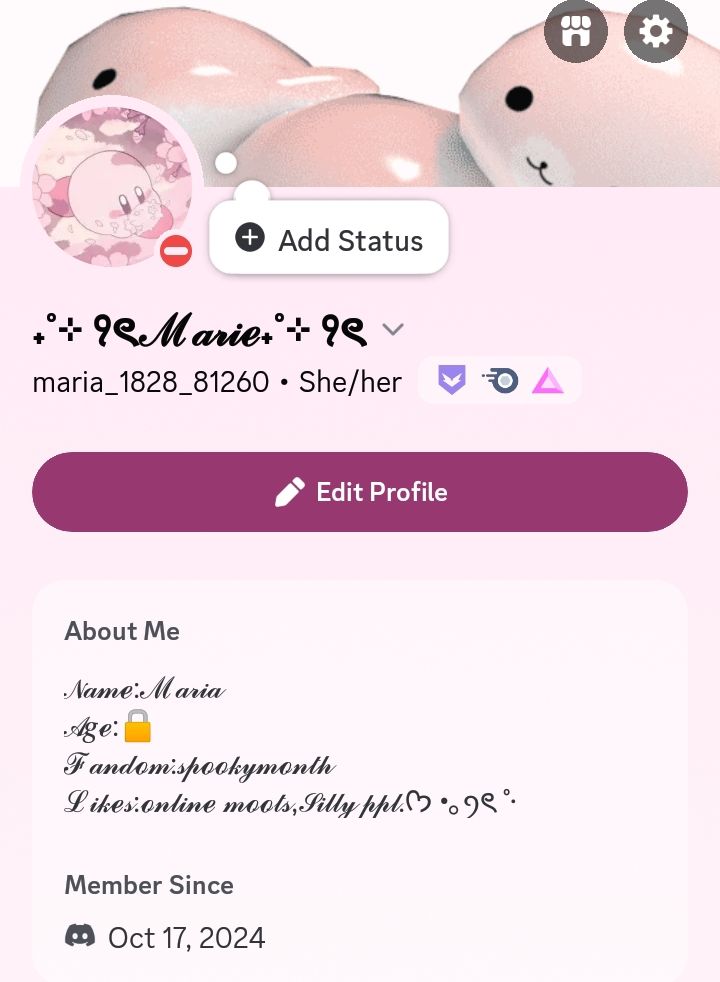
Task: Tap the Edit Profile button
Action: (360, 492)
